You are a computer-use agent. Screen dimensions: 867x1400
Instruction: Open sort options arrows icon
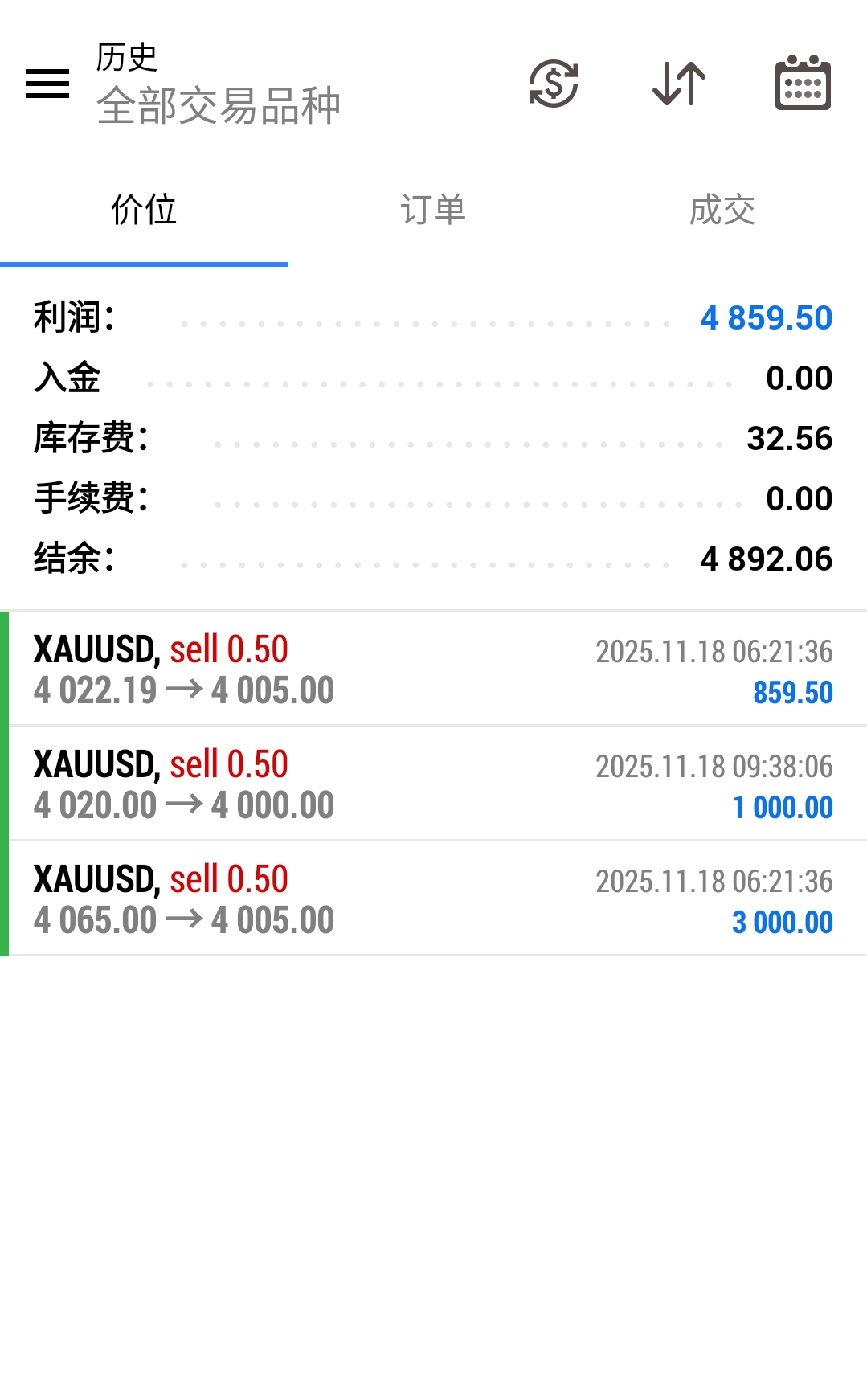coord(679,84)
